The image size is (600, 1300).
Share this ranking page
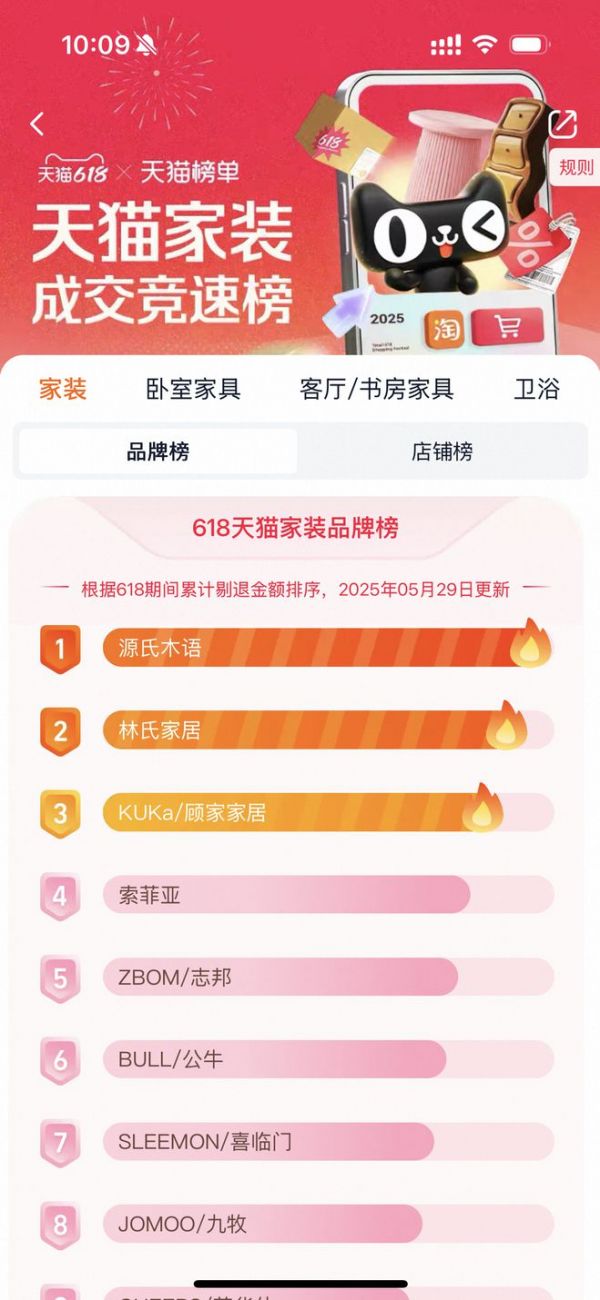tap(563, 124)
